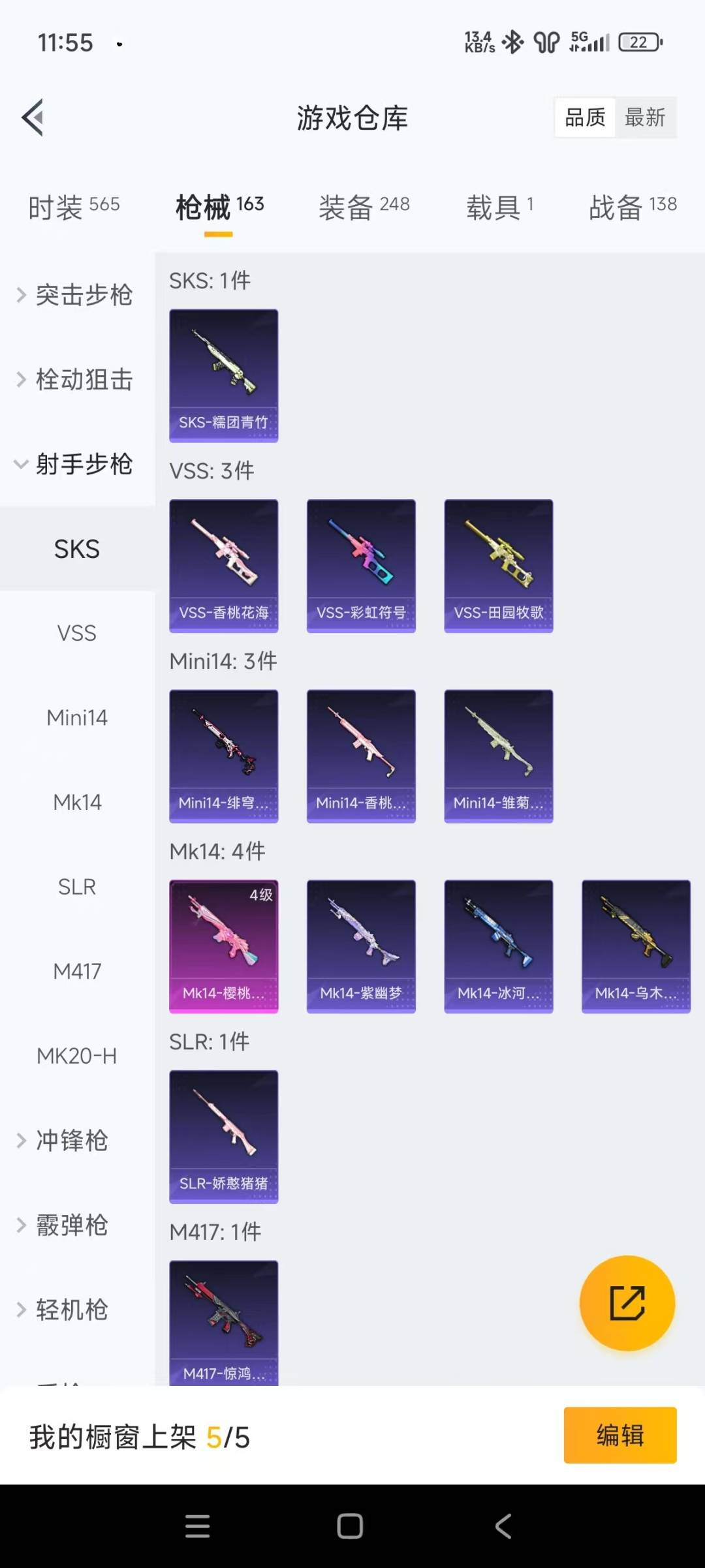Screen dimensions: 705x1568
Task: Tap the orange share floating button
Action: tap(627, 1302)
